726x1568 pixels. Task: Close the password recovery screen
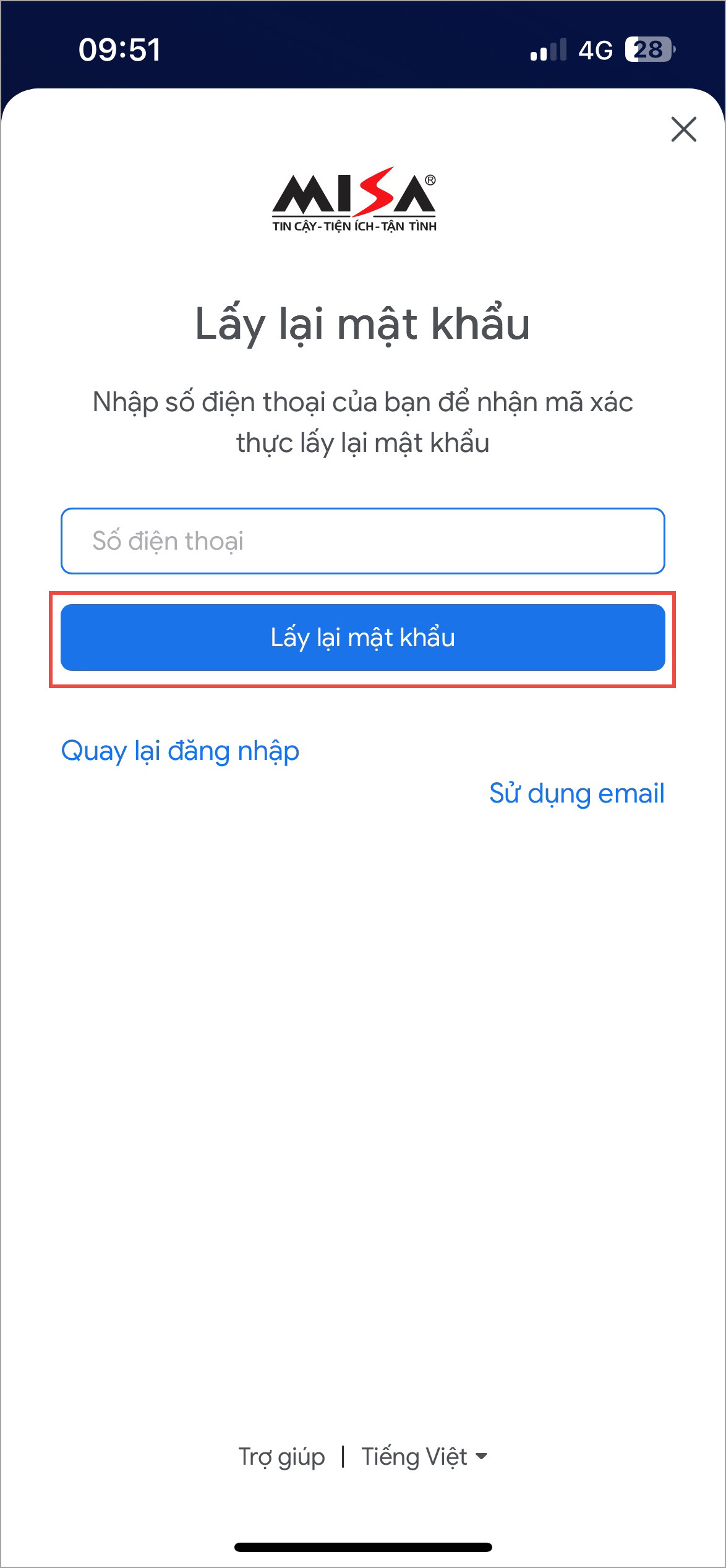683,129
